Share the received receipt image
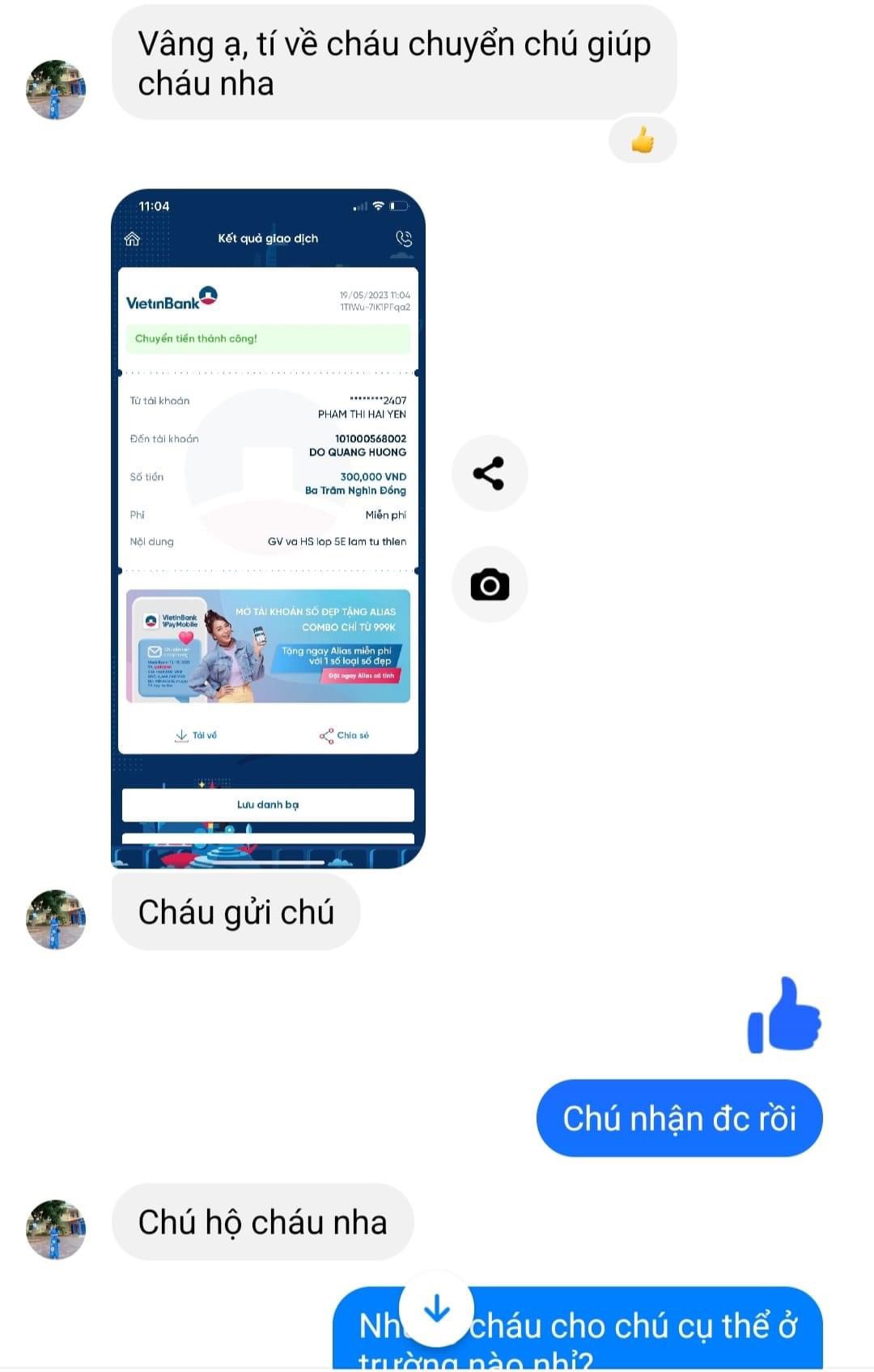This screenshot has width=874, height=1372. tap(489, 474)
